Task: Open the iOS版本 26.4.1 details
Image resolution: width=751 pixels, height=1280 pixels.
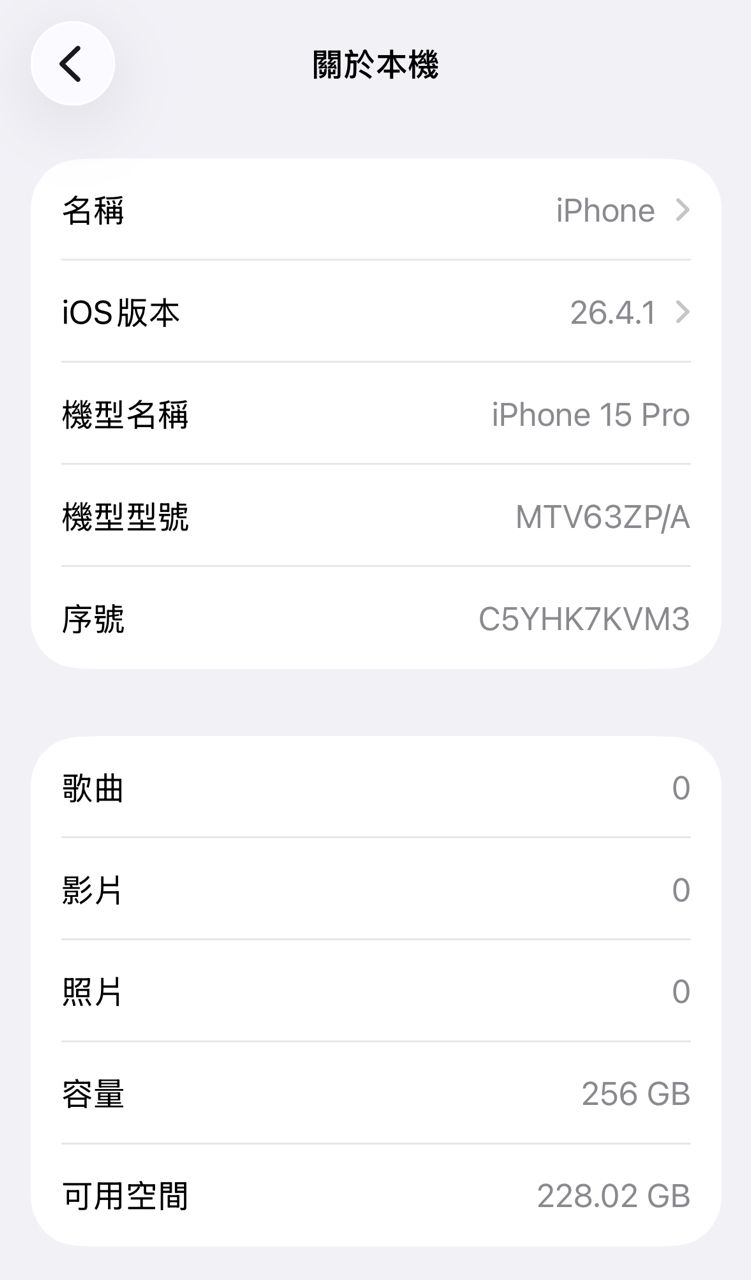Action: click(375, 313)
